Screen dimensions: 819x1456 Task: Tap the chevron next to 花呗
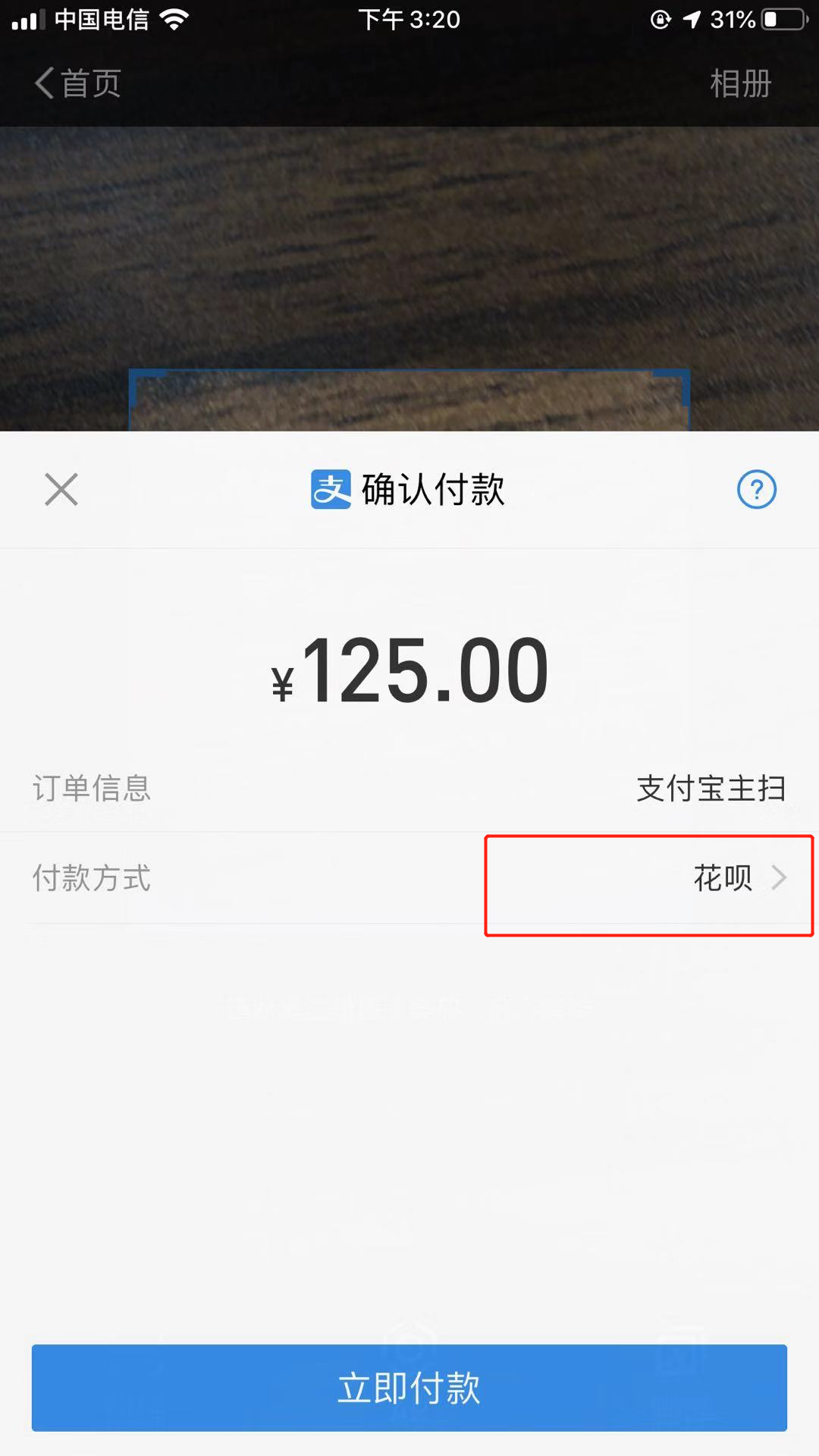(x=780, y=880)
